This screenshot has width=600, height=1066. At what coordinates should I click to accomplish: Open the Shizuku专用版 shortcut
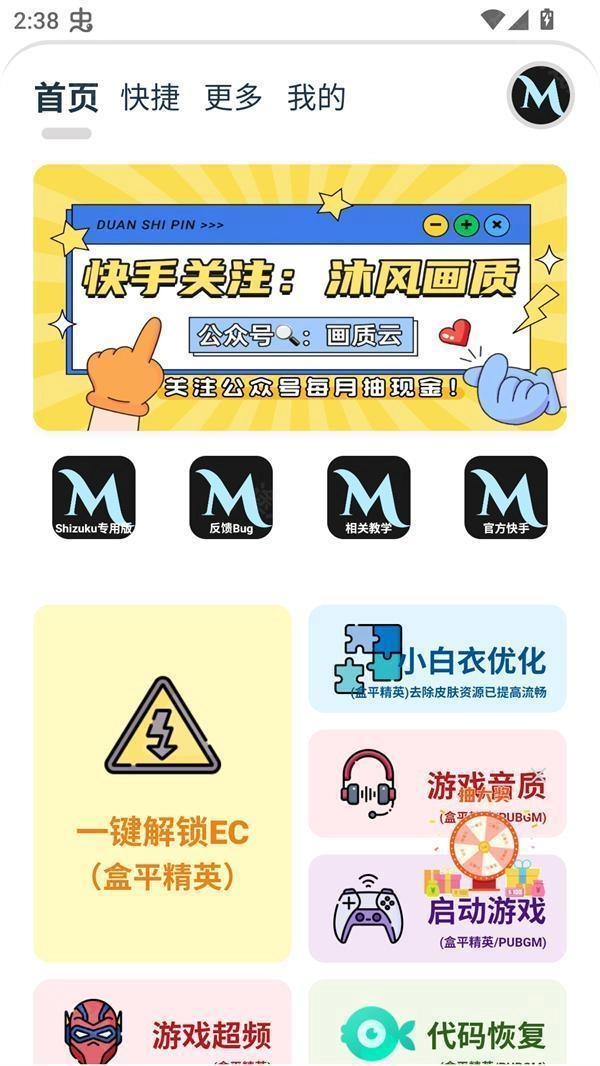tap(93, 497)
